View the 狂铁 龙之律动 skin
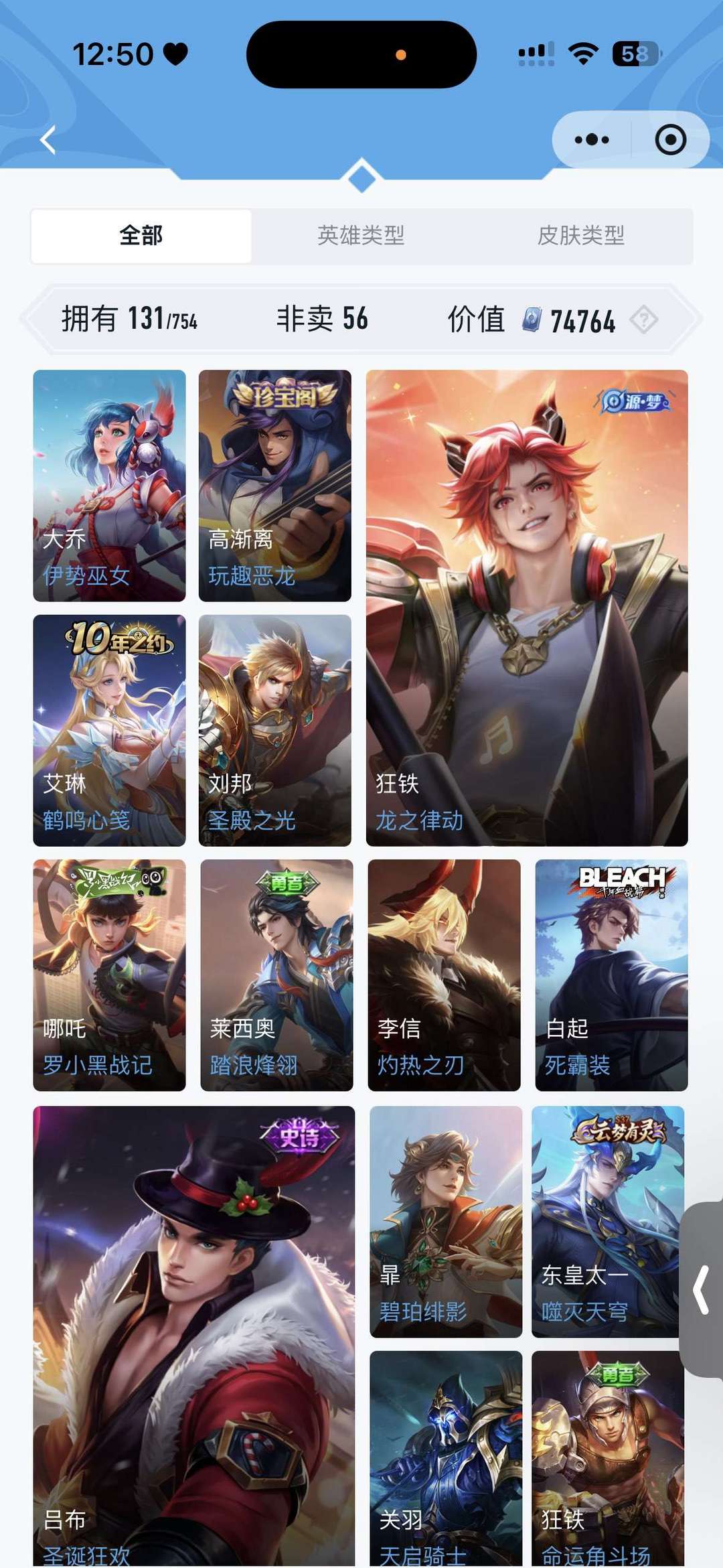723x1568 pixels. pos(527,608)
